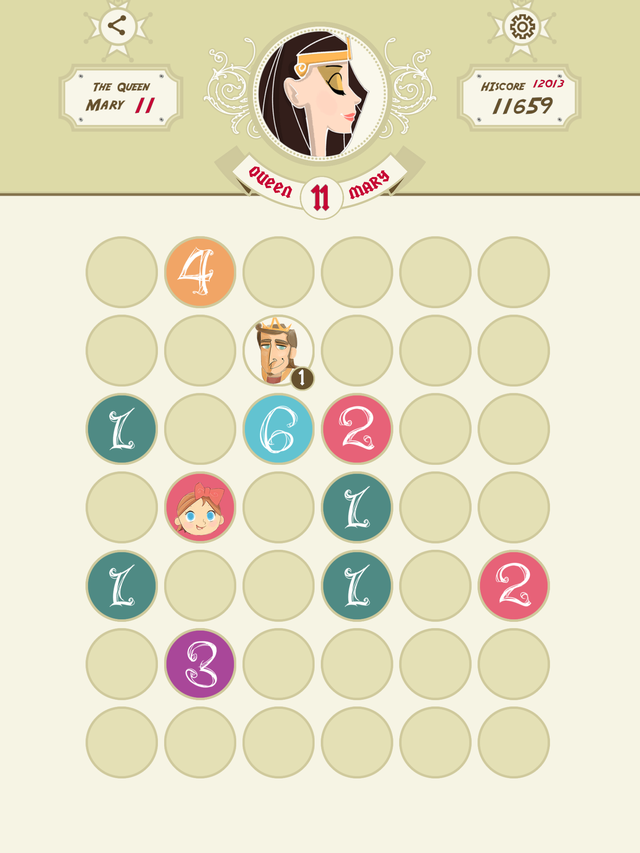Share the game via the share icon
This screenshot has width=640, height=853.
[x=117, y=26]
